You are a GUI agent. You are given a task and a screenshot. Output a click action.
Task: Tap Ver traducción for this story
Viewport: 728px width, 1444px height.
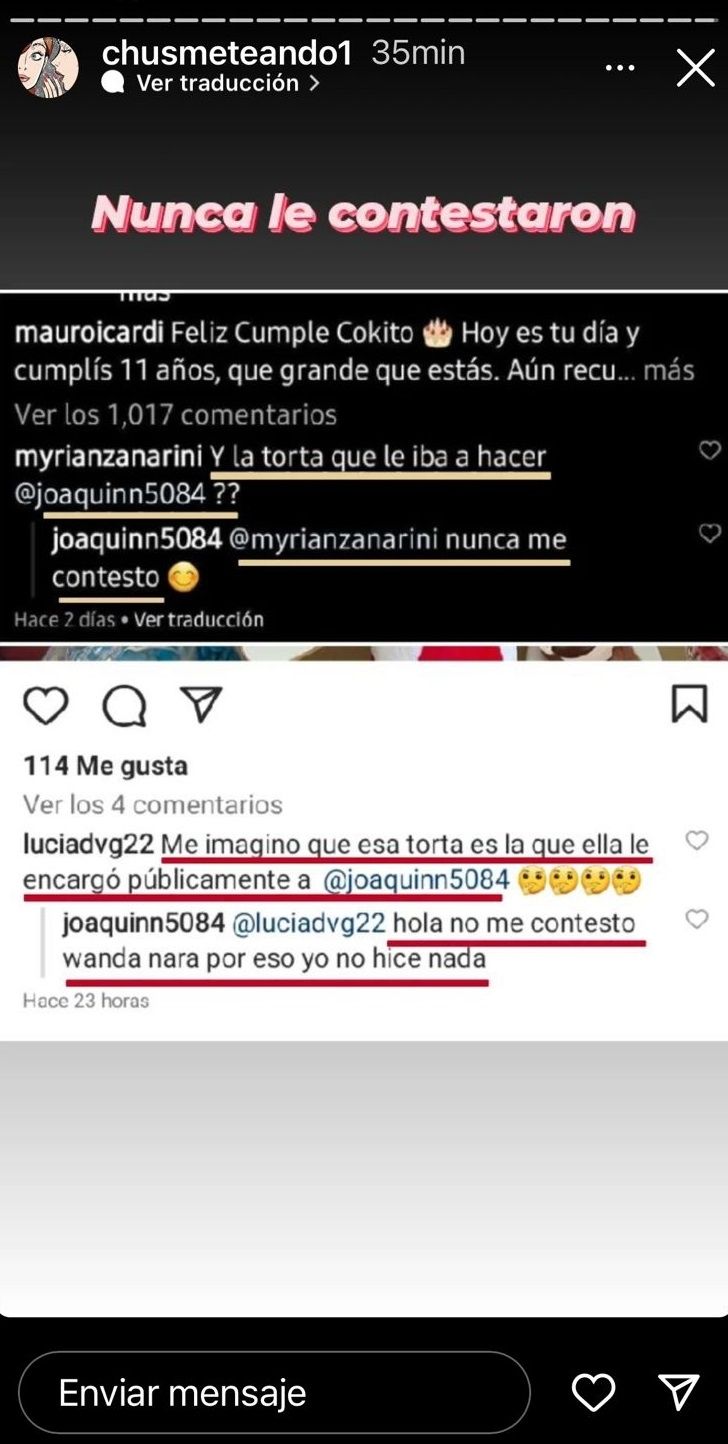pos(218,83)
